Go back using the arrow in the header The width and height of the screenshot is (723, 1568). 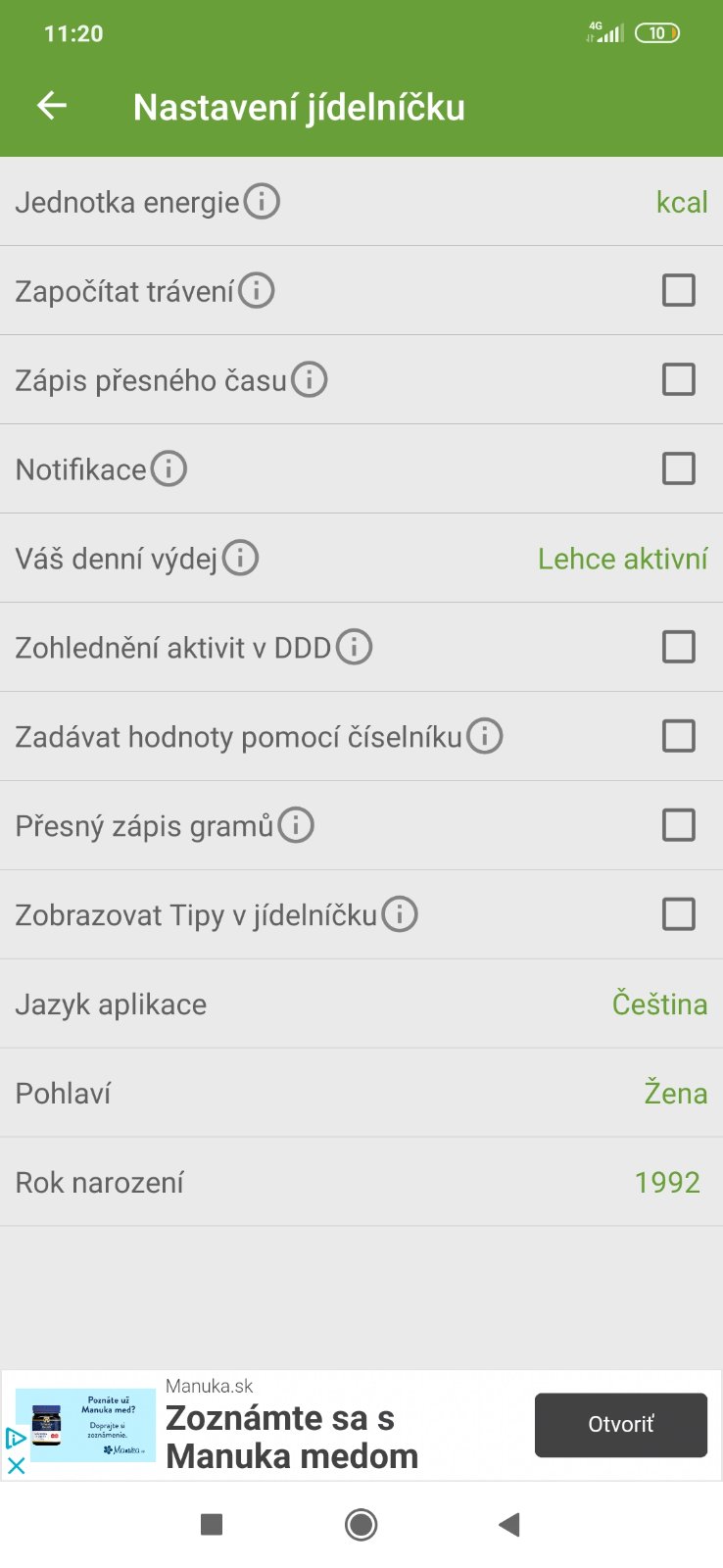(52, 106)
